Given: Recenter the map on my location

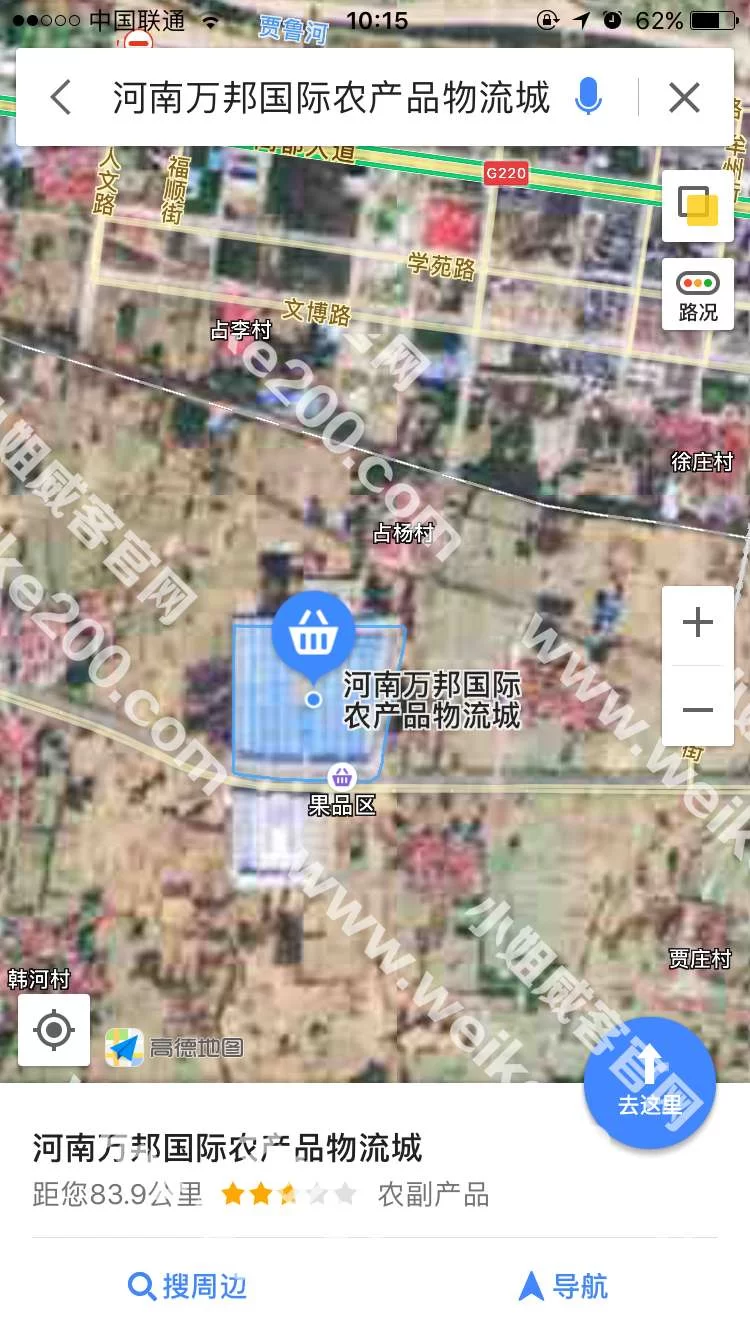Looking at the screenshot, I should 54,1030.
